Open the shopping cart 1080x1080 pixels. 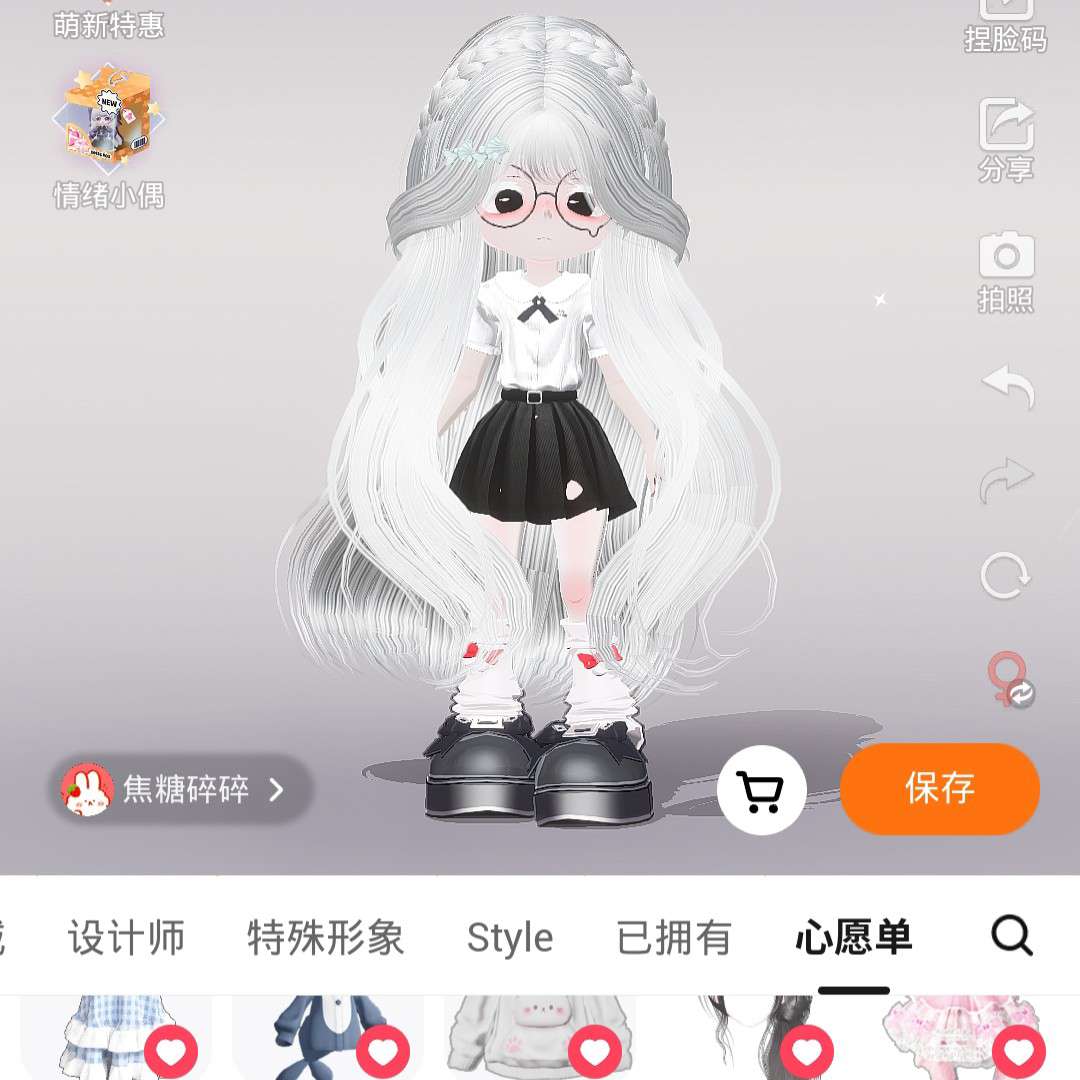[x=761, y=790]
